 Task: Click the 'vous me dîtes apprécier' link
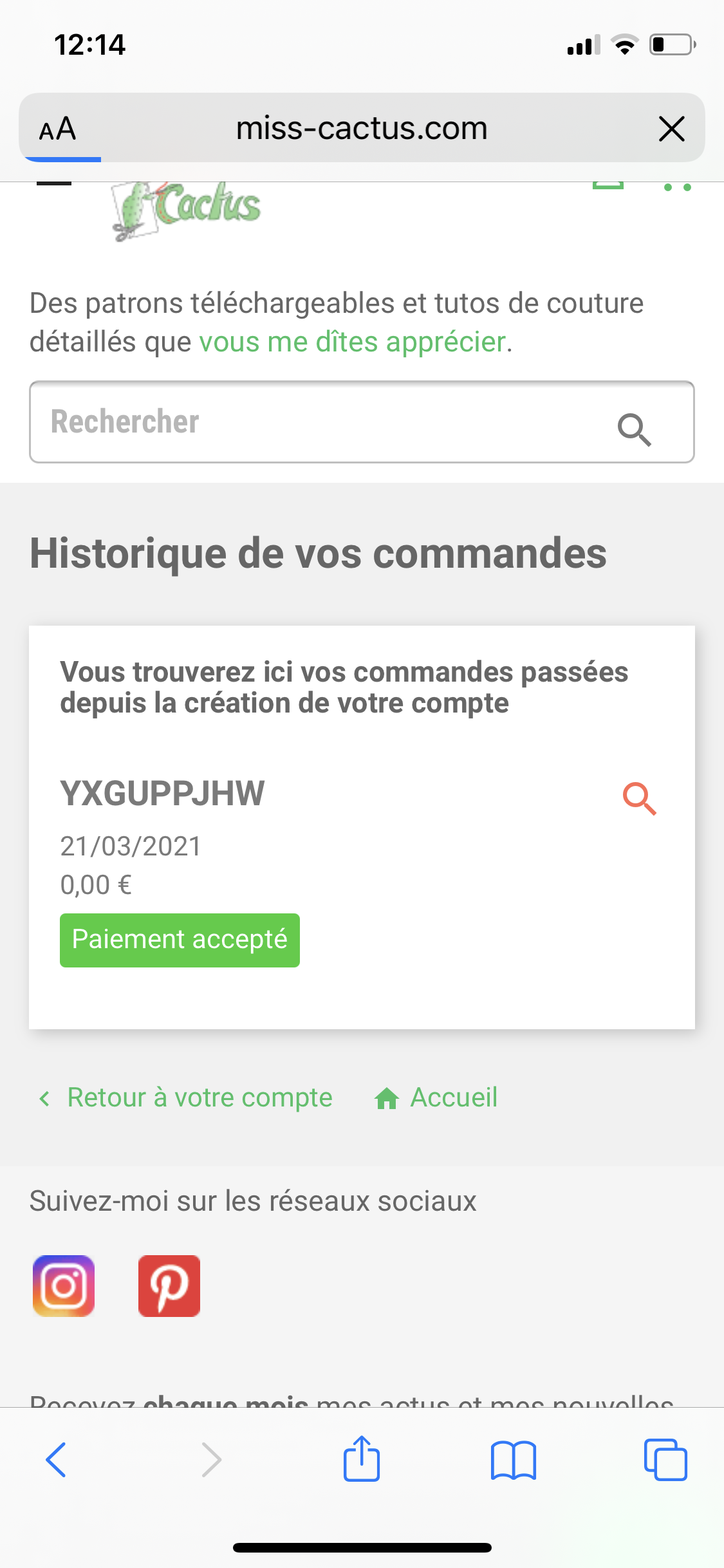353,341
